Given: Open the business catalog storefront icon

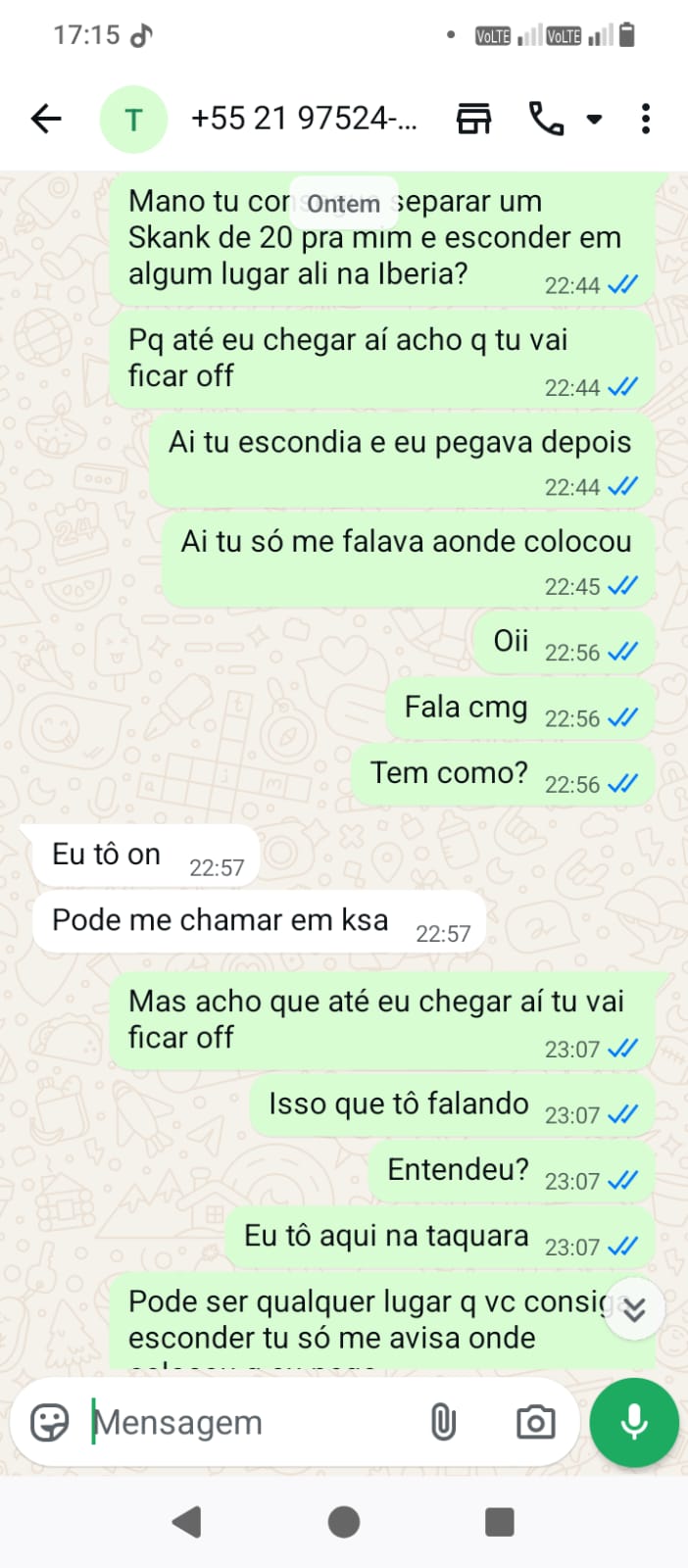Looking at the screenshot, I should [473, 120].
